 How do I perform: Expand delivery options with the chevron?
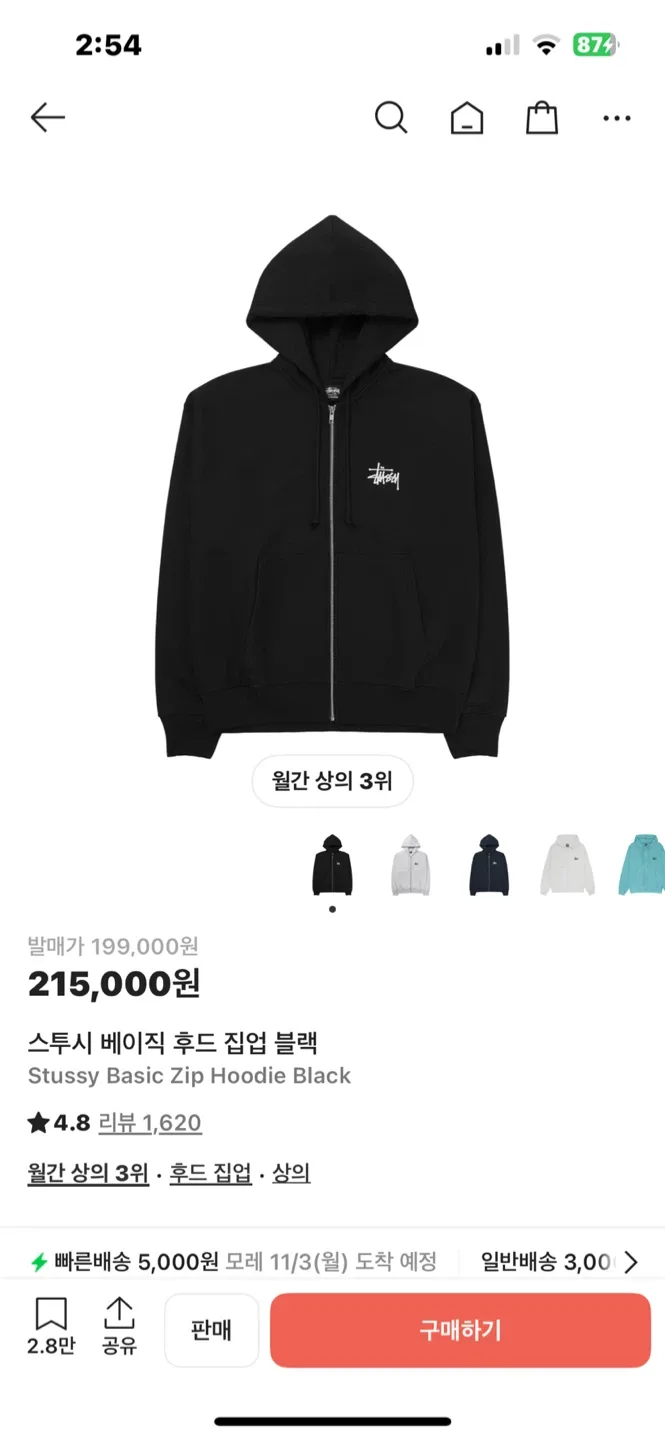pyautogui.click(x=630, y=1262)
